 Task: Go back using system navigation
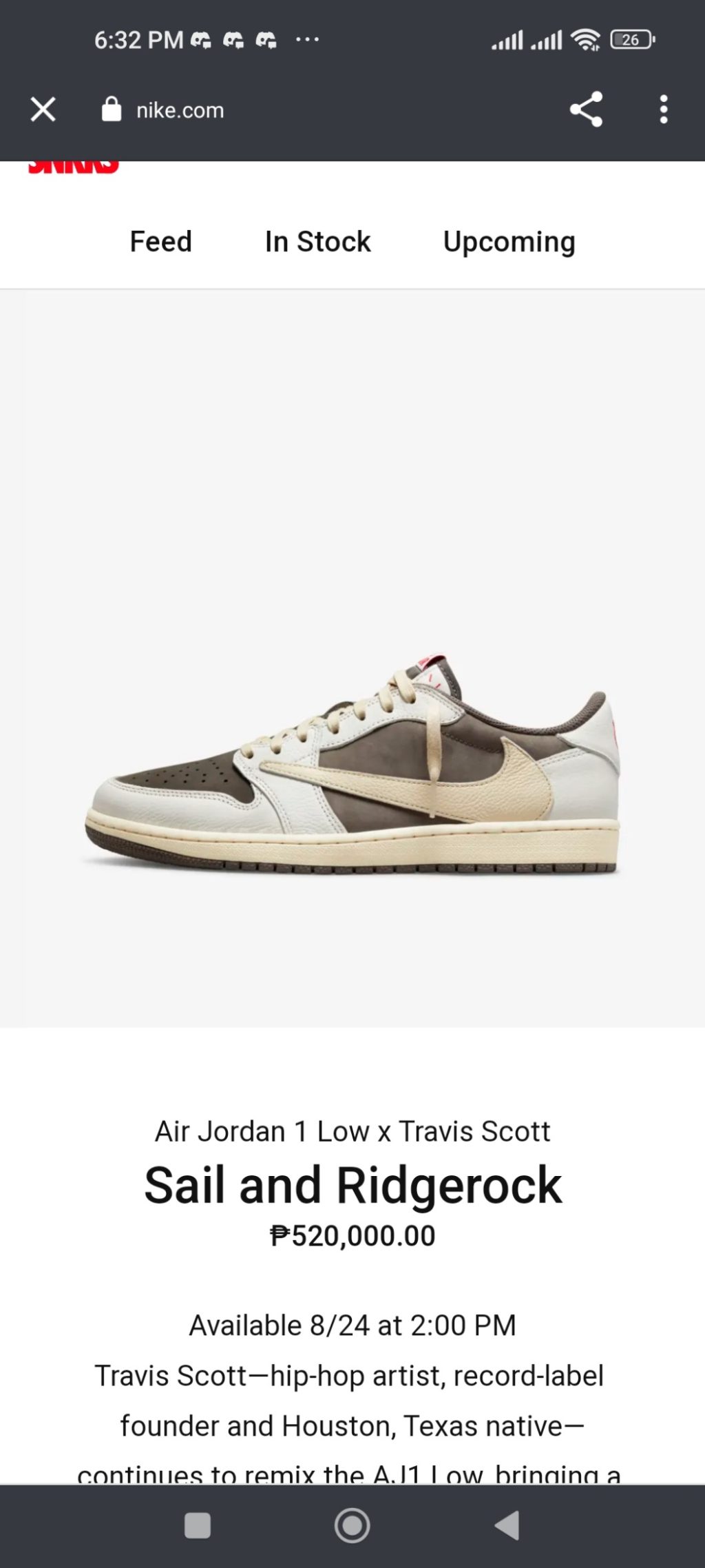coord(508,1525)
